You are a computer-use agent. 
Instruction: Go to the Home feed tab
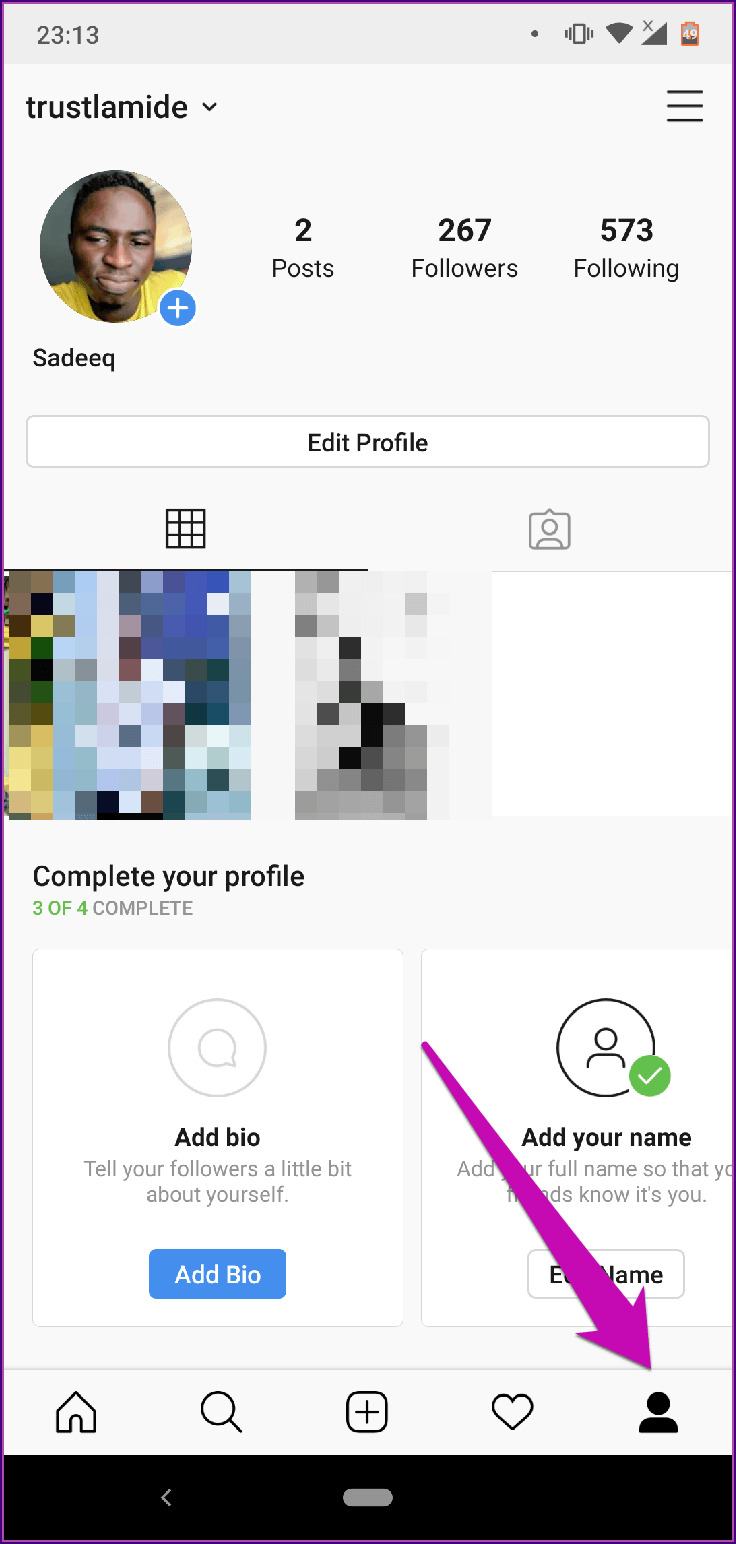coord(76,1412)
